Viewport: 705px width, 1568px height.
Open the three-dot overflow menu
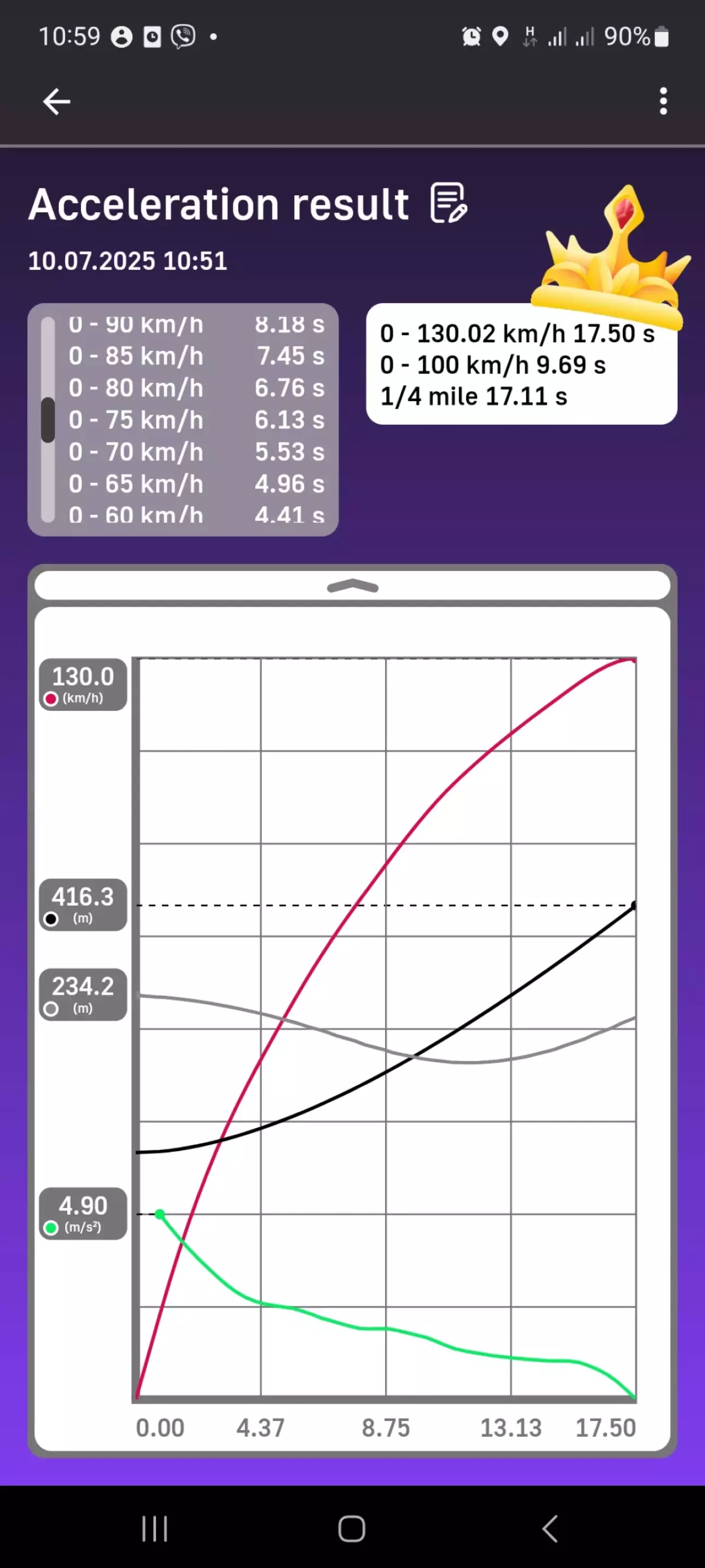tap(663, 101)
